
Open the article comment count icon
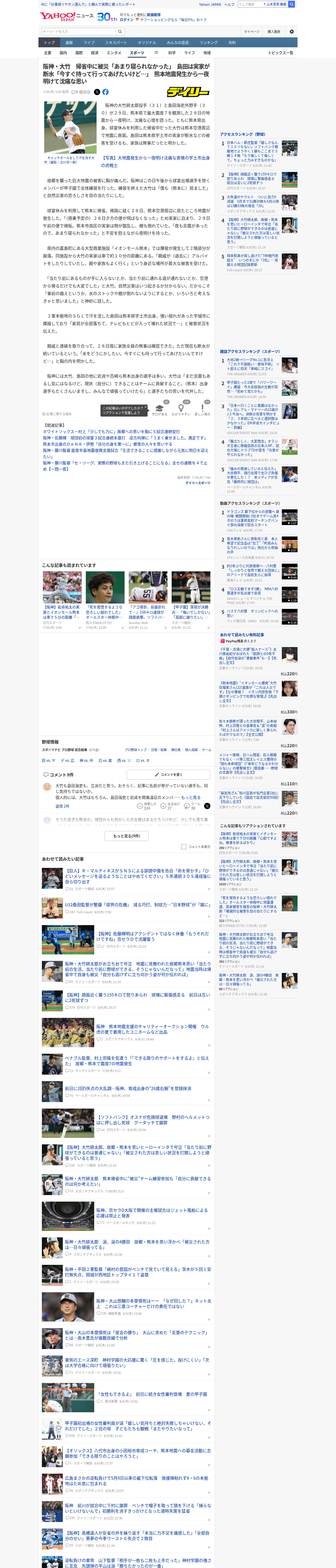click(x=74, y=92)
